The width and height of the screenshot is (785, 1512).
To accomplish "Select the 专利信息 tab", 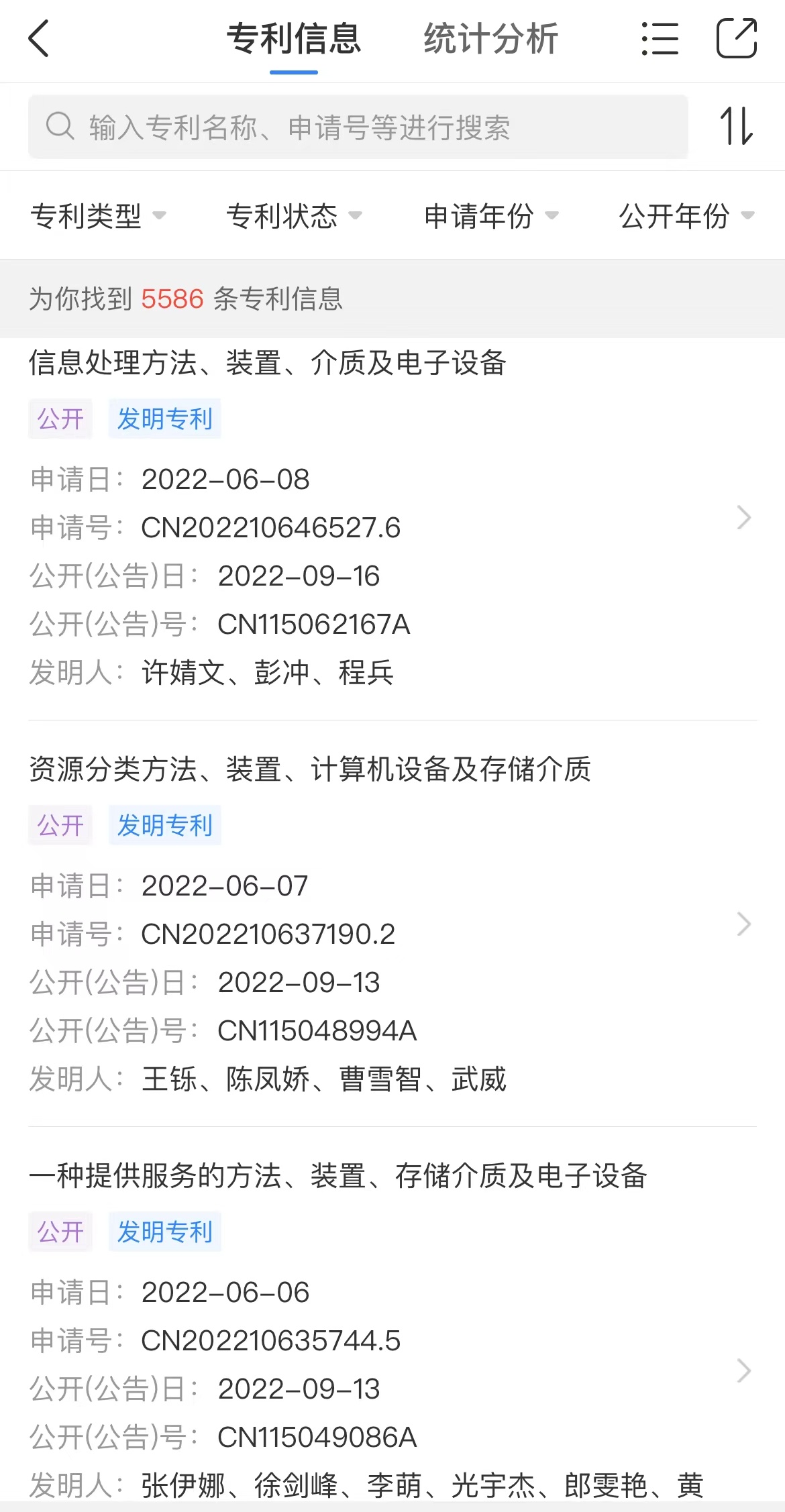I will [x=294, y=38].
